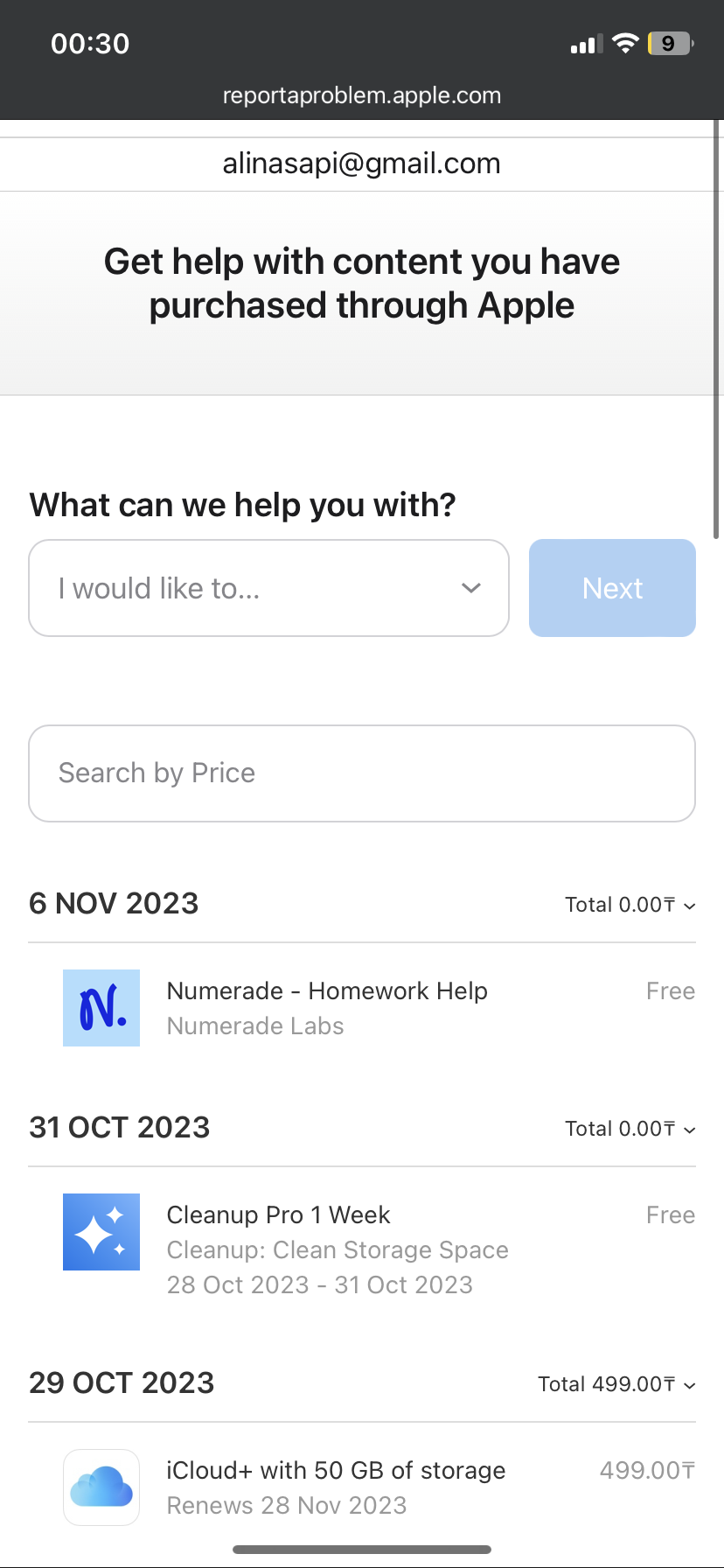Expand the 29 Oct 2023 total of 499.00₸
The width and height of the screenshot is (724, 1568).
click(616, 1384)
